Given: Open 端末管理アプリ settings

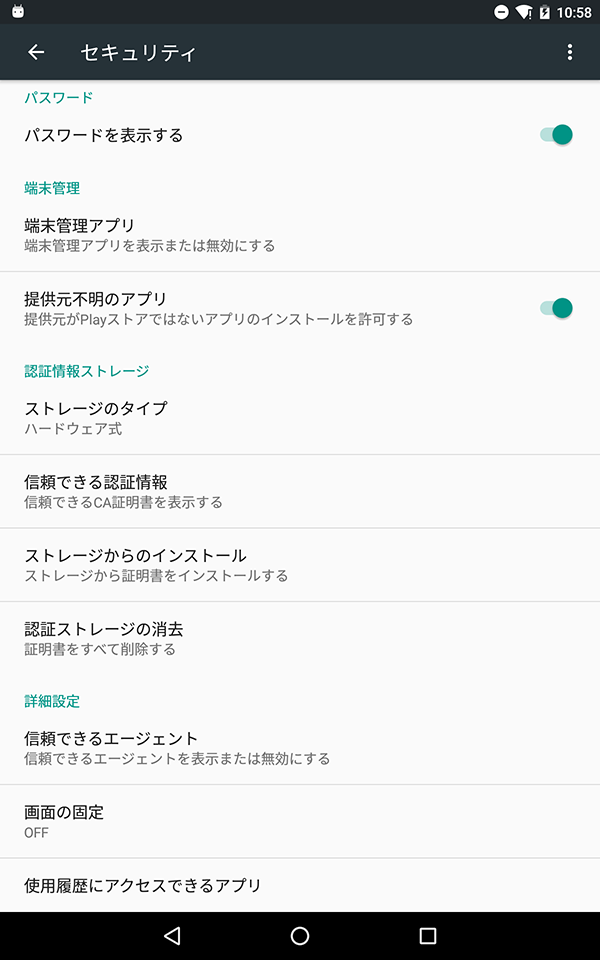Looking at the screenshot, I should [x=300, y=235].
